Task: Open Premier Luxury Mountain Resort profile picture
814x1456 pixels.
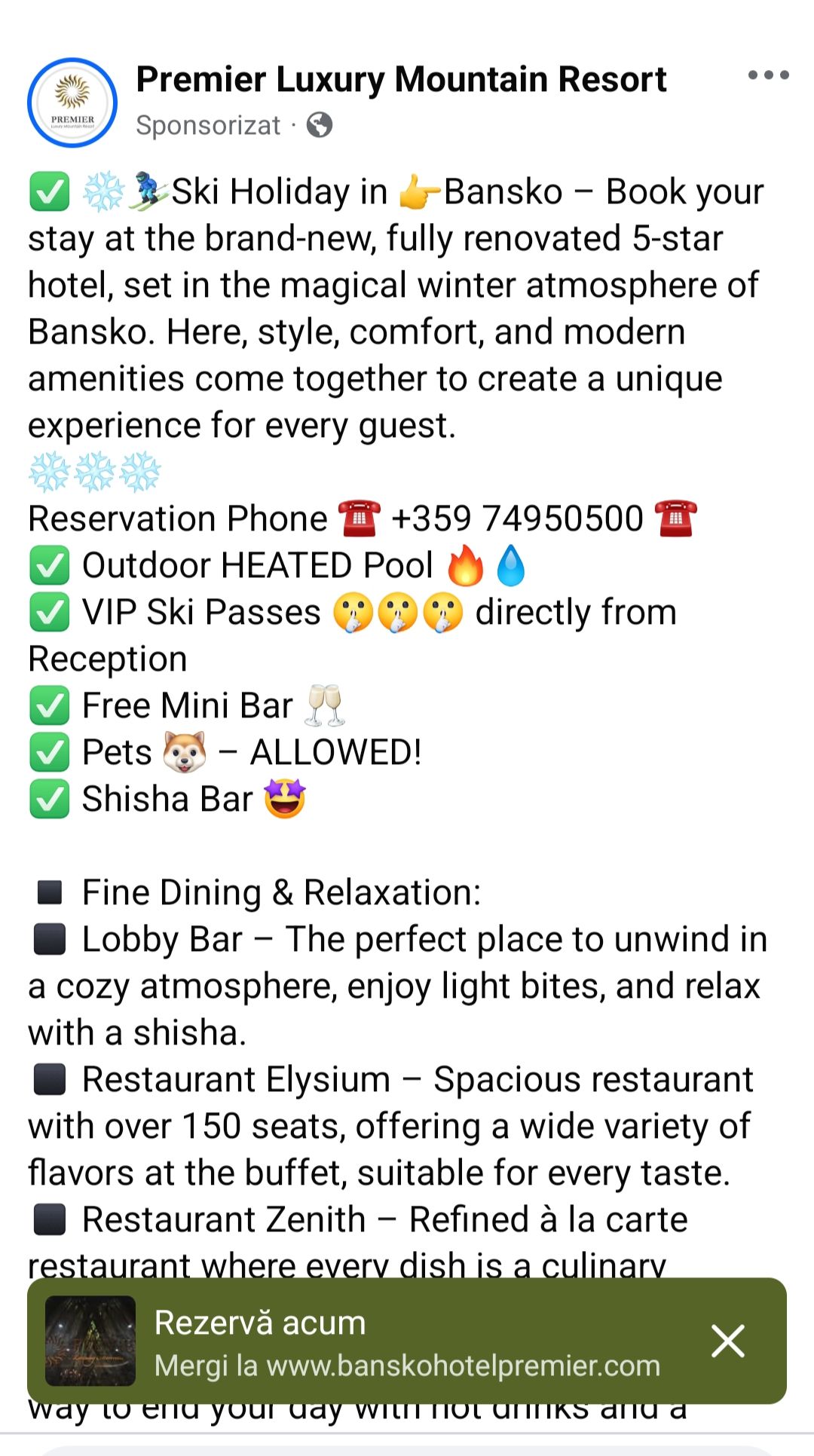Action: (x=72, y=102)
